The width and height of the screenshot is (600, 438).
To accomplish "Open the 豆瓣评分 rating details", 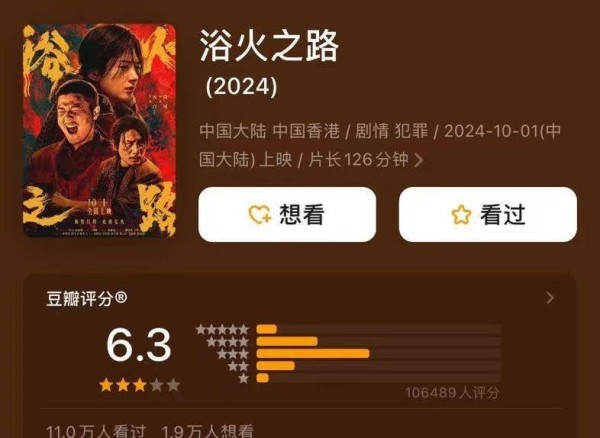I will [550, 298].
